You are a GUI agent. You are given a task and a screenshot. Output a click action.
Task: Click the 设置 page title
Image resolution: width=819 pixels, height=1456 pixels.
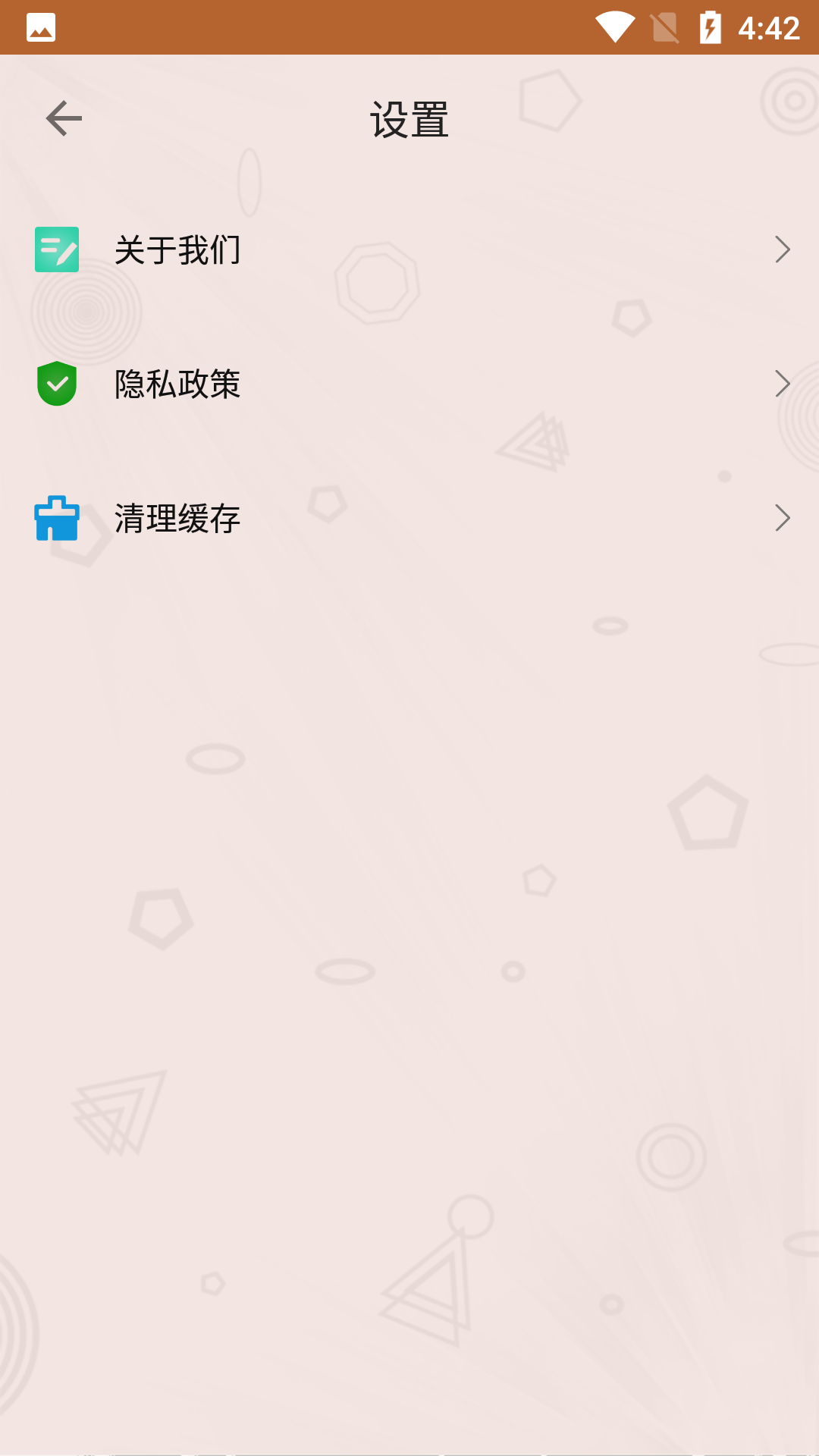coord(409,118)
